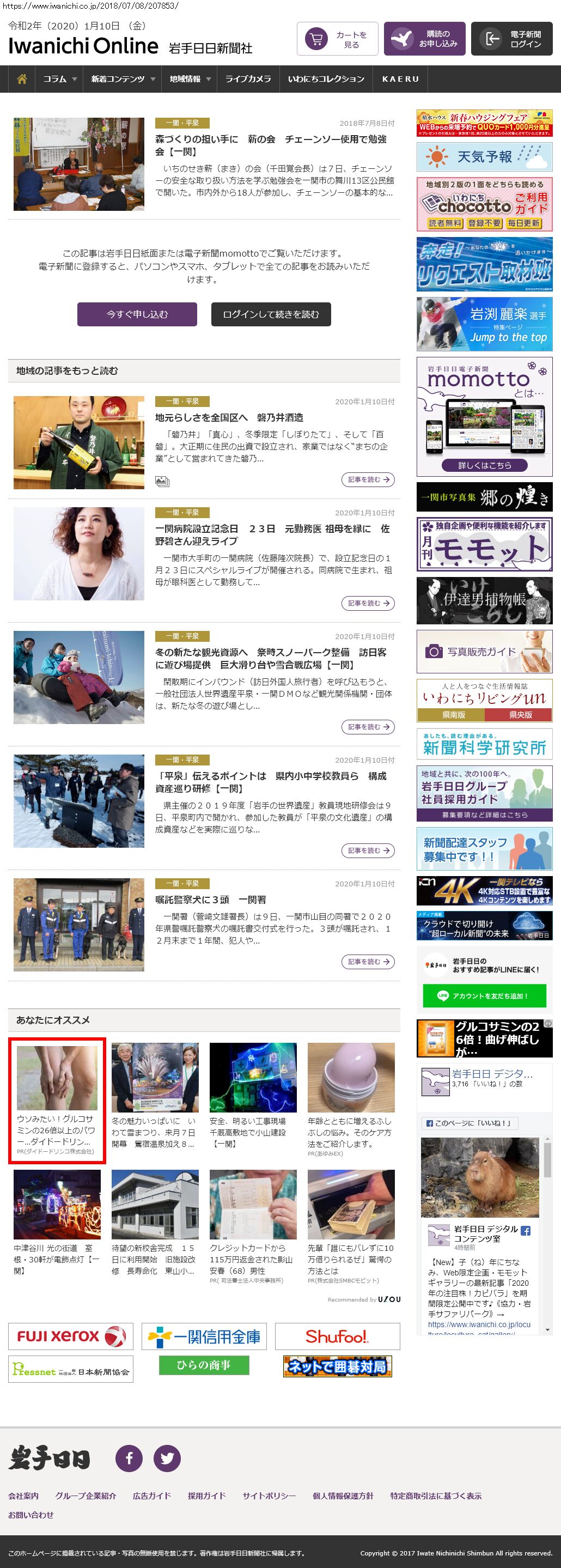The height and width of the screenshot is (1568, 561).
Task: Open ライブカメラ page
Action: (248, 79)
